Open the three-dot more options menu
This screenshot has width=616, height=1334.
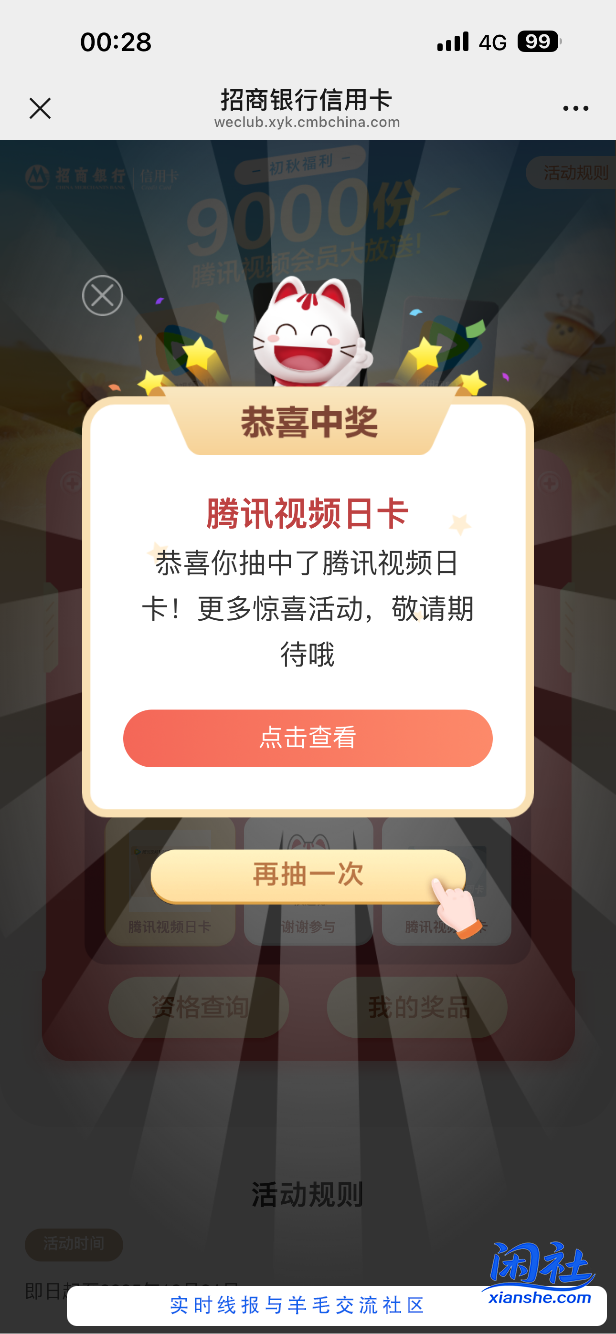[576, 108]
